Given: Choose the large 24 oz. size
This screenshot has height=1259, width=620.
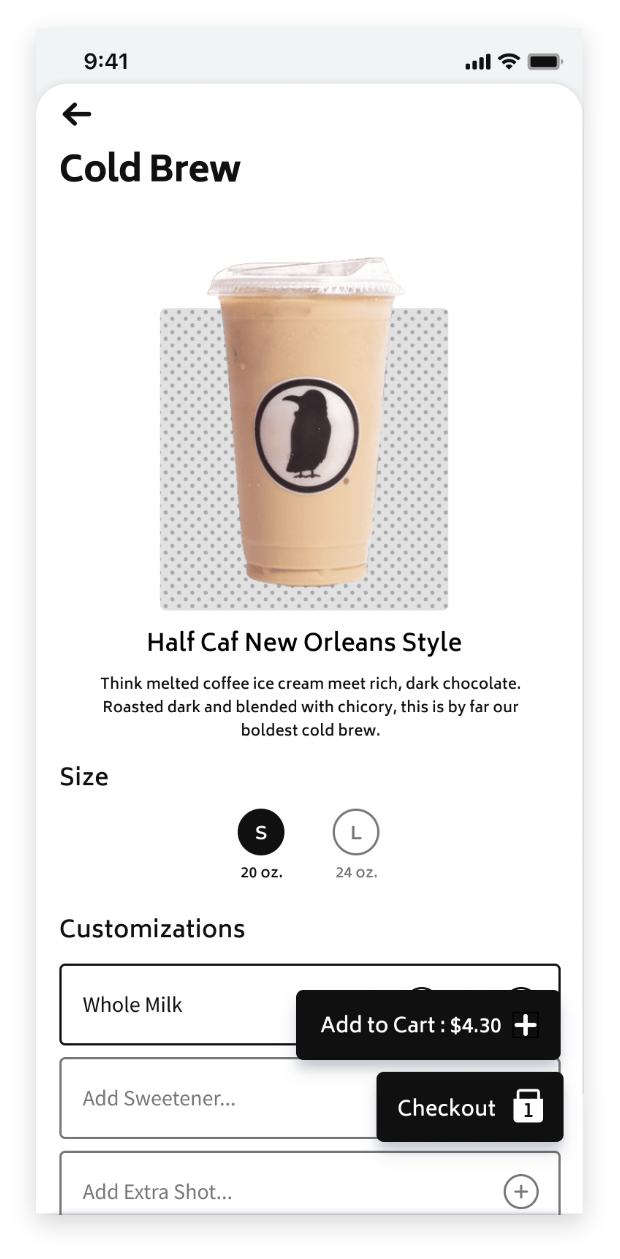Looking at the screenshot, I should [x=356, y=832].
